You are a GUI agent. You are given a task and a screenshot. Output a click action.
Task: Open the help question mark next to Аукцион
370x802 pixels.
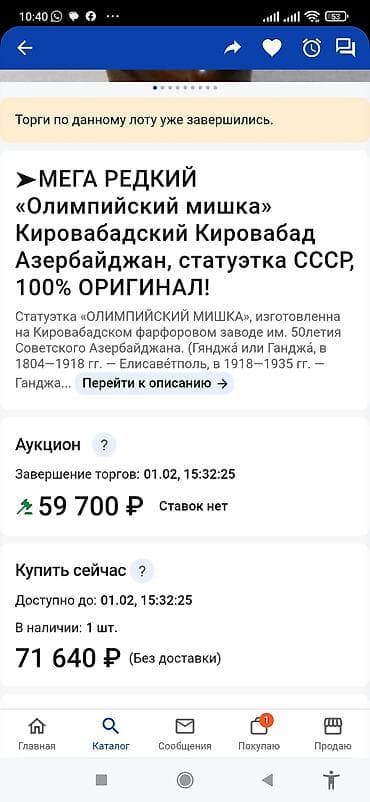pyautogui.click(x=104, y=445)
